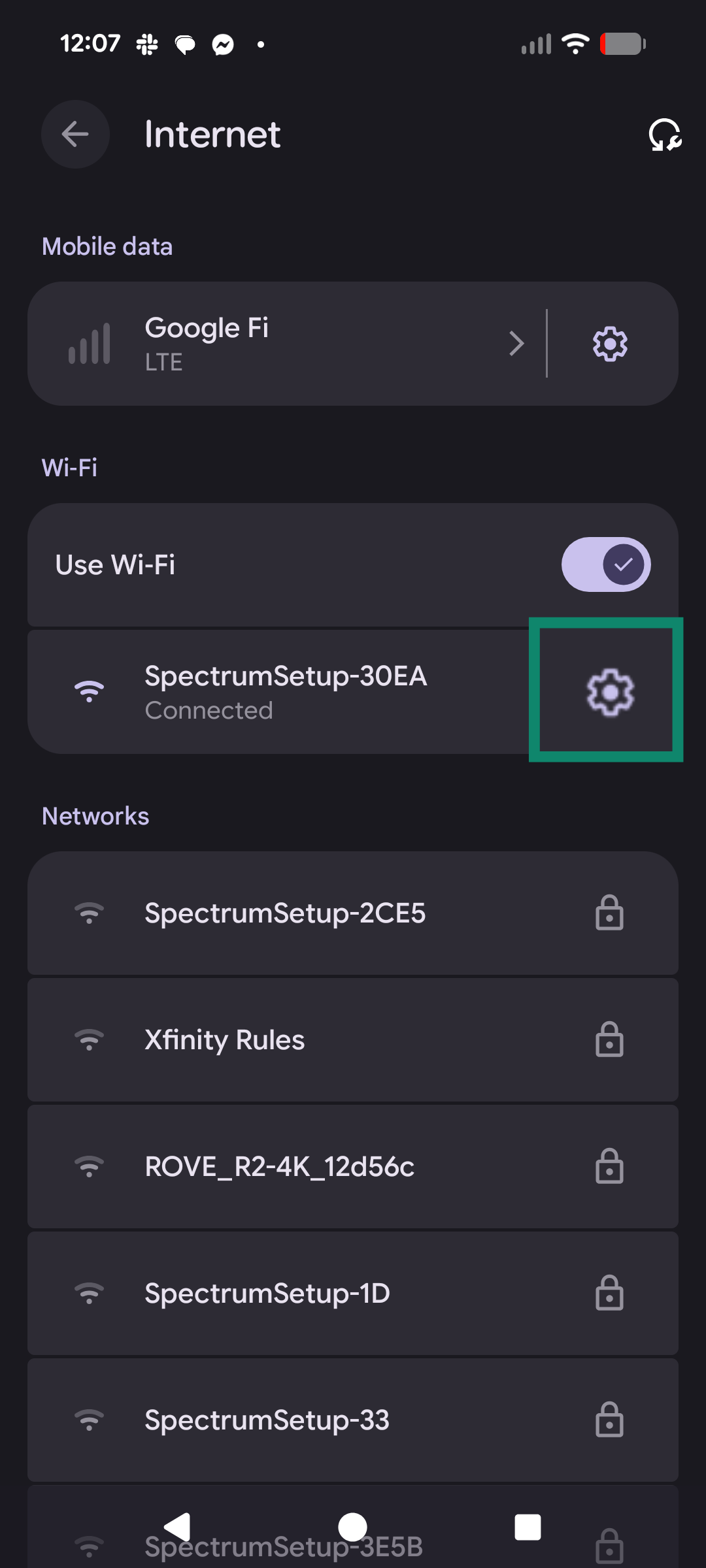This screenshot has width=706, height=1568.
Task: Tap the lock icon on SpectrumSetup-1D
Action: [609, 1294]
